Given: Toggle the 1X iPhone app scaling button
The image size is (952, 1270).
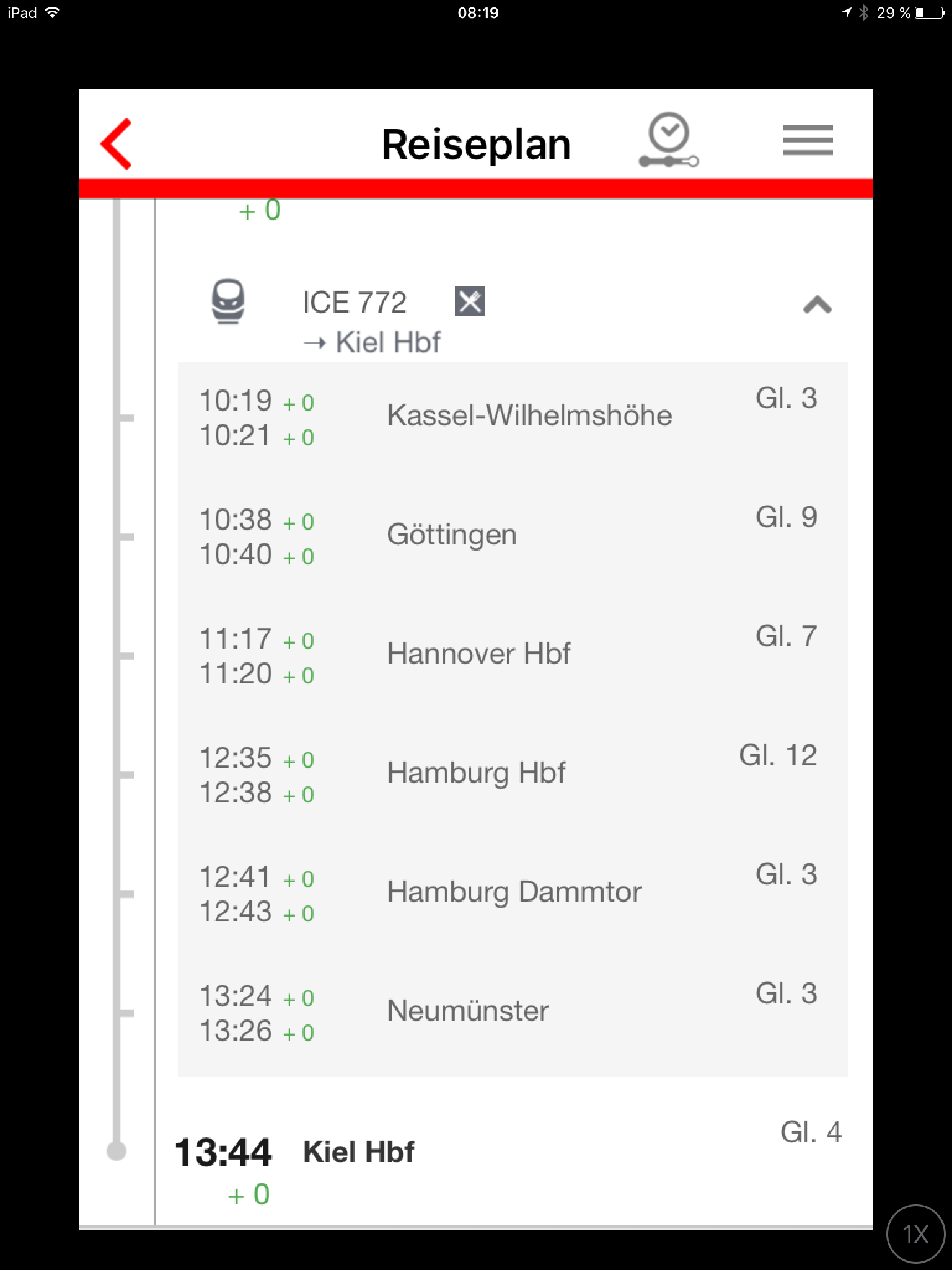Looking at the screenshot, I should [915, 1233].
